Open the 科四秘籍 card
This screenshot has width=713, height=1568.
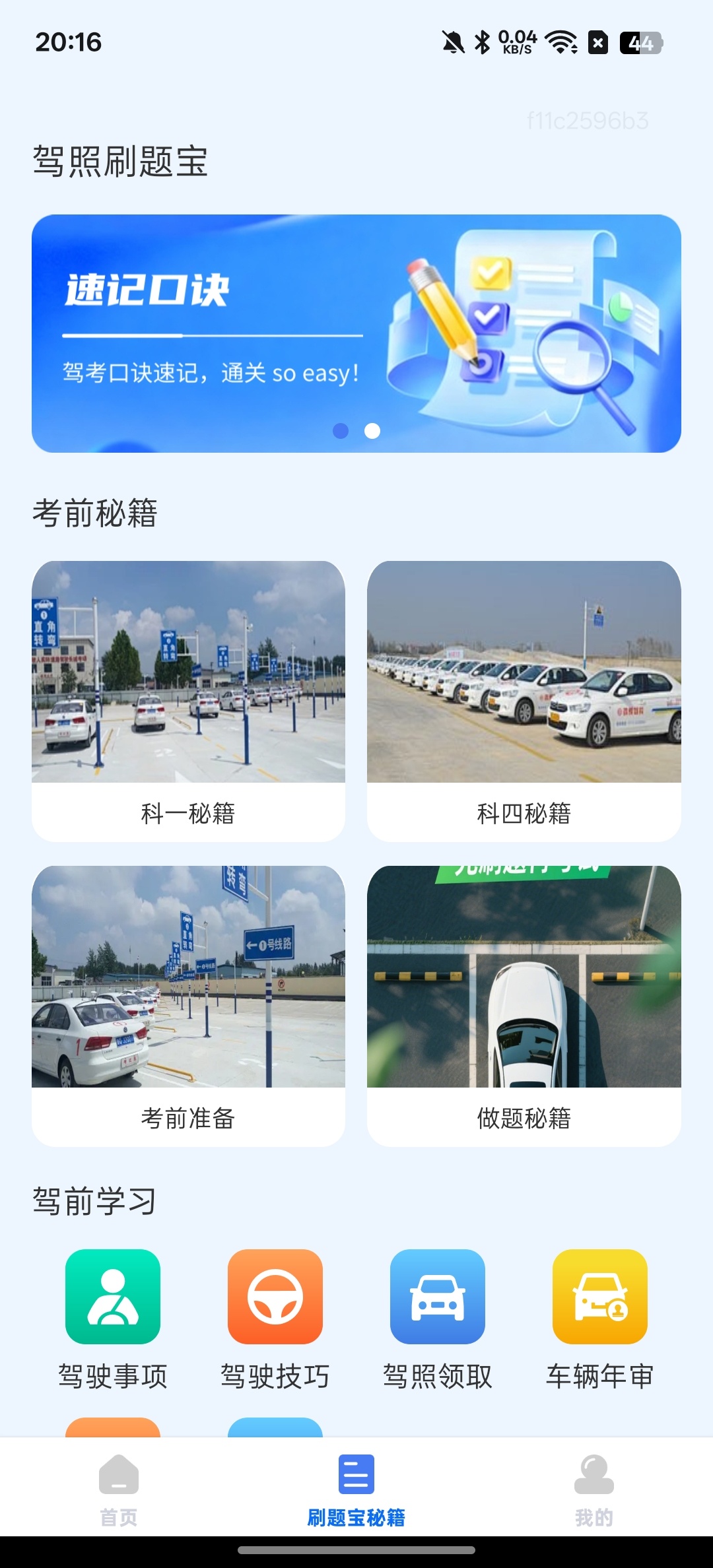click(x=524, y=701)
